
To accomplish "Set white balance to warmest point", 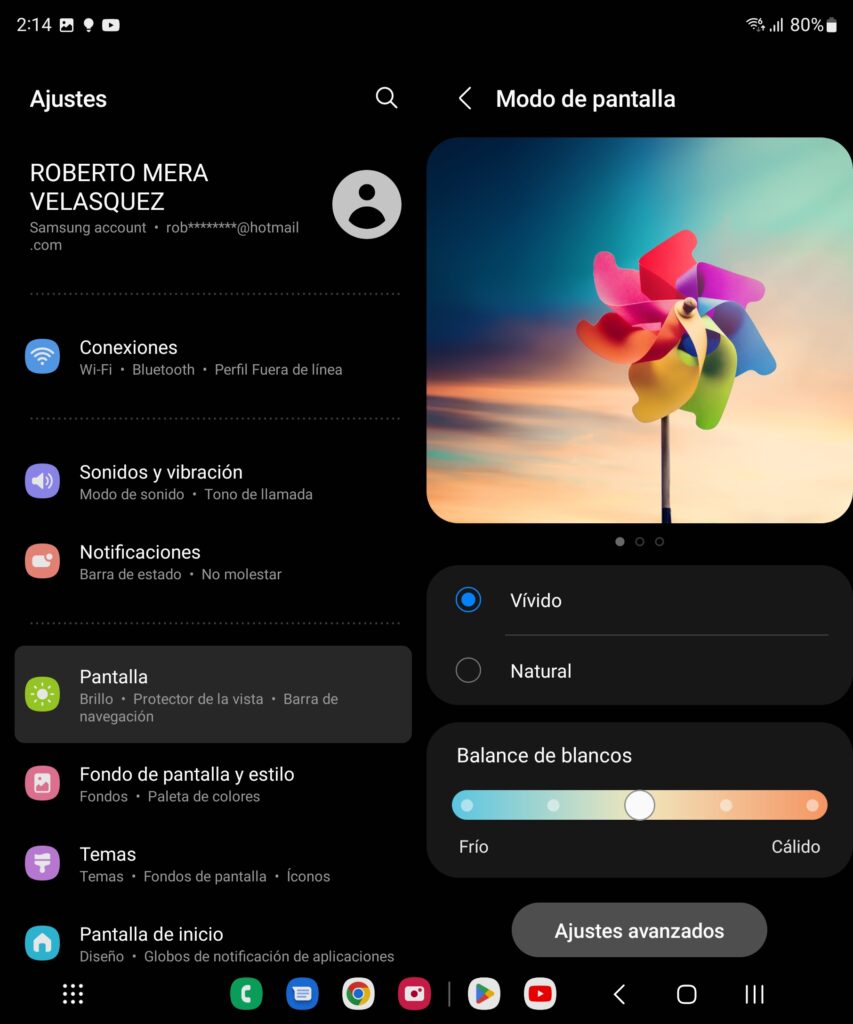I will click(812, 805).
